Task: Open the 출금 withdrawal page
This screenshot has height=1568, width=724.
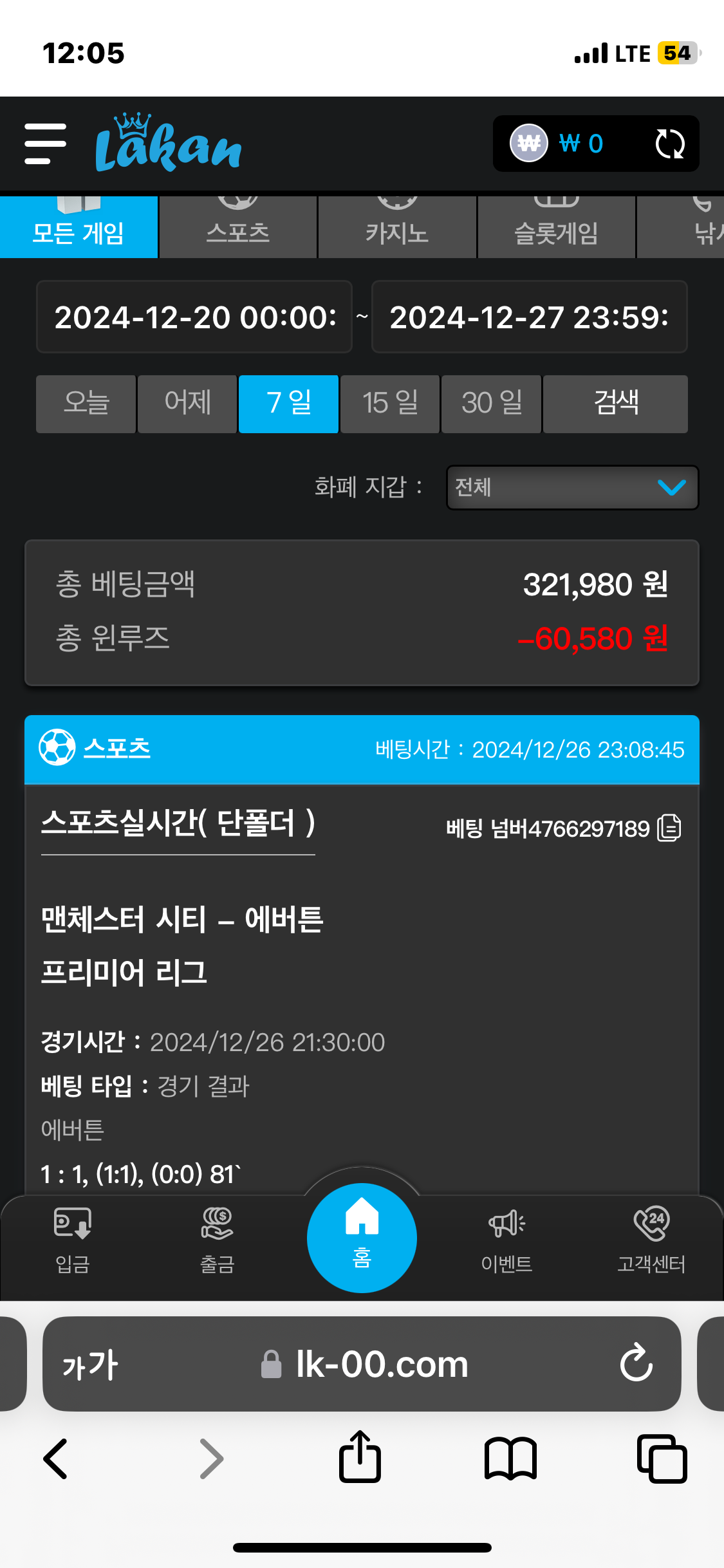Action: [217, 1240]
